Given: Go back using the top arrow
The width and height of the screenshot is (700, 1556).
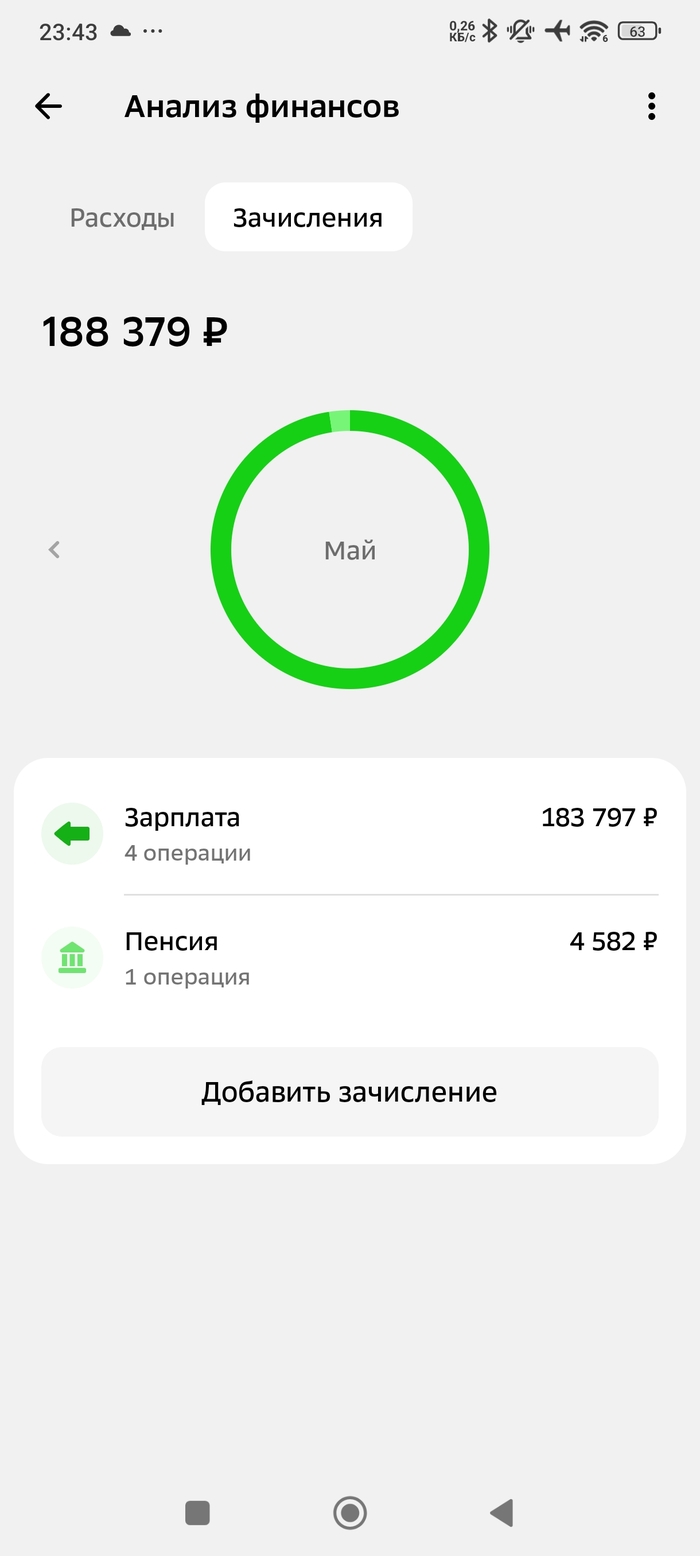Looking at the screenshot, I should (x=48, y=107).
